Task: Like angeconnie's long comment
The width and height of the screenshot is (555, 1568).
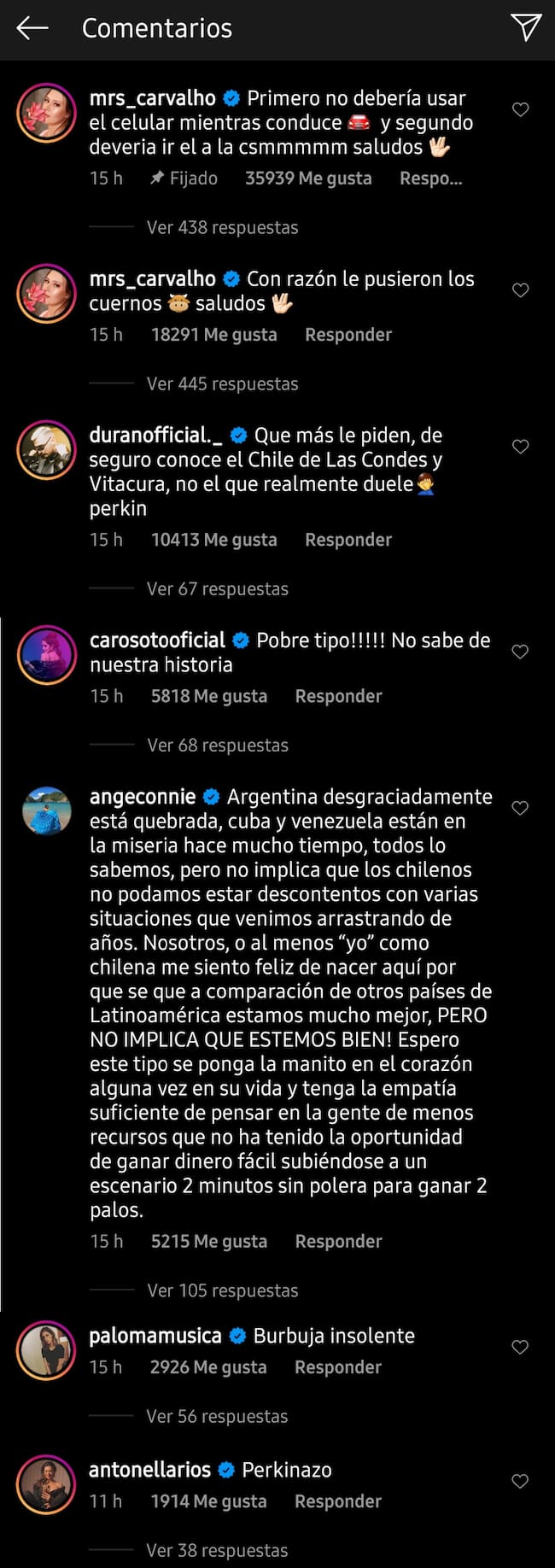Action: pyautogui.click(x=520, y=808)
